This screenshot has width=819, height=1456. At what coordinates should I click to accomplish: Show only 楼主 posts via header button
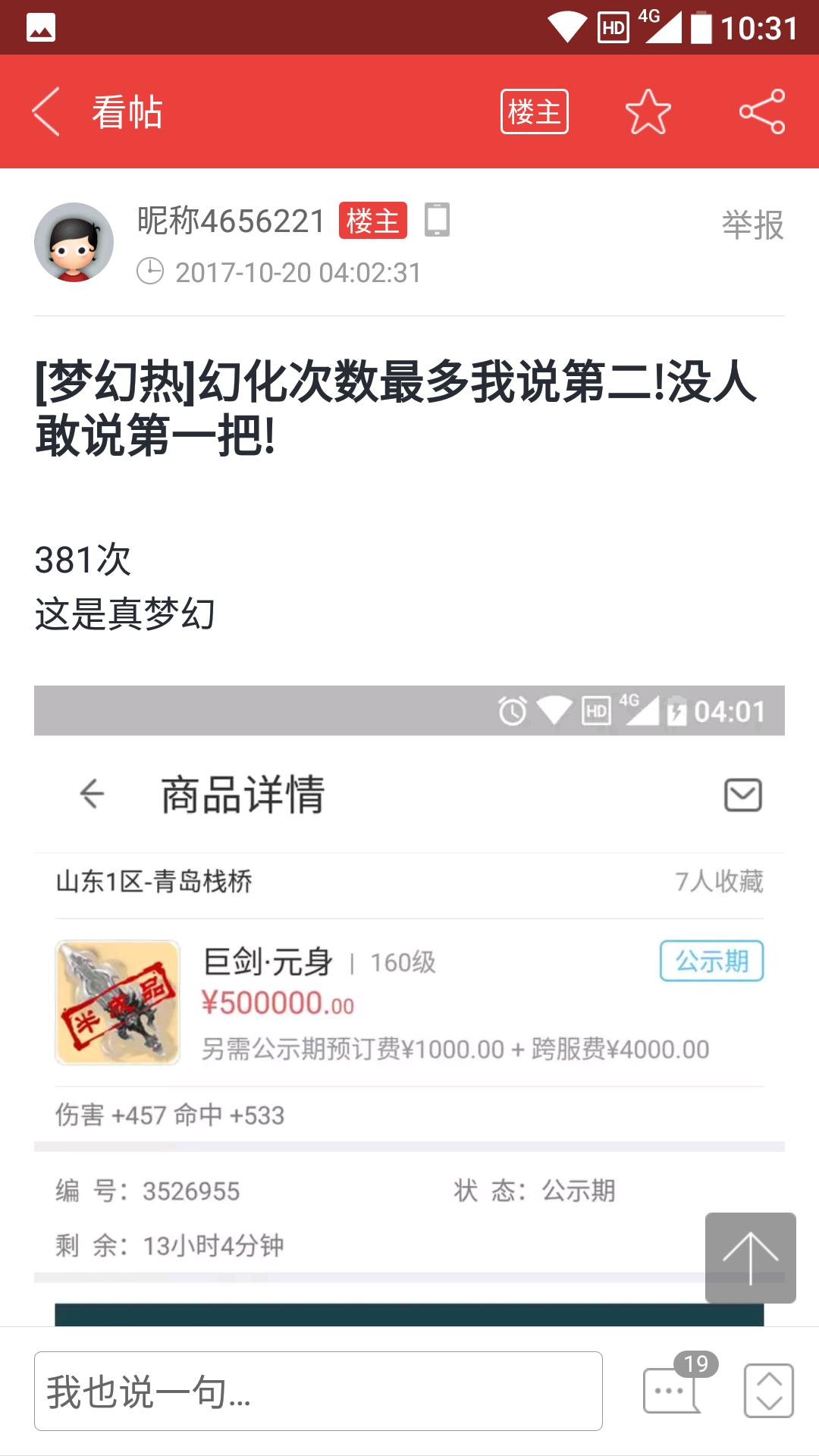click(x=534, y=111)
